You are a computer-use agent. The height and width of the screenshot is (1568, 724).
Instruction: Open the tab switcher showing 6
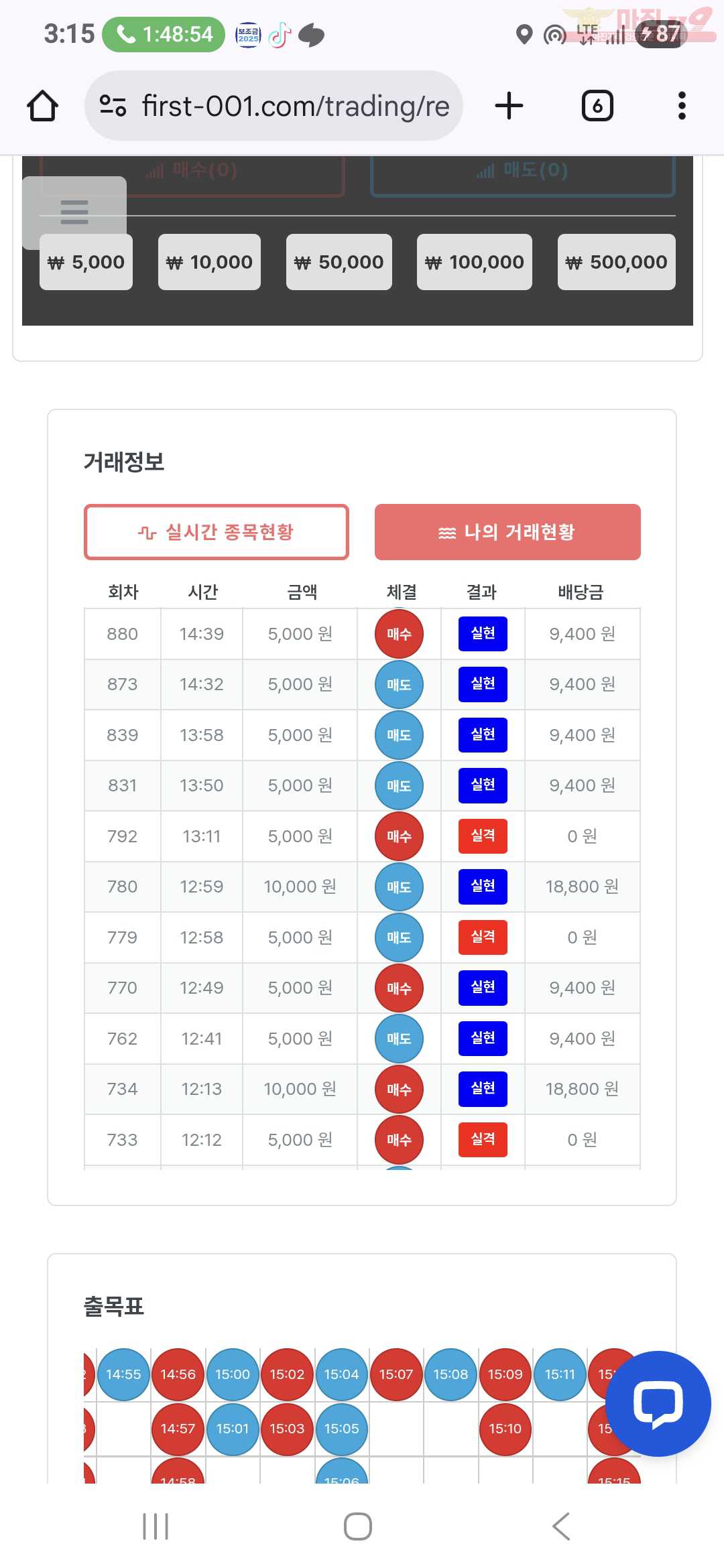coord(597,106)
